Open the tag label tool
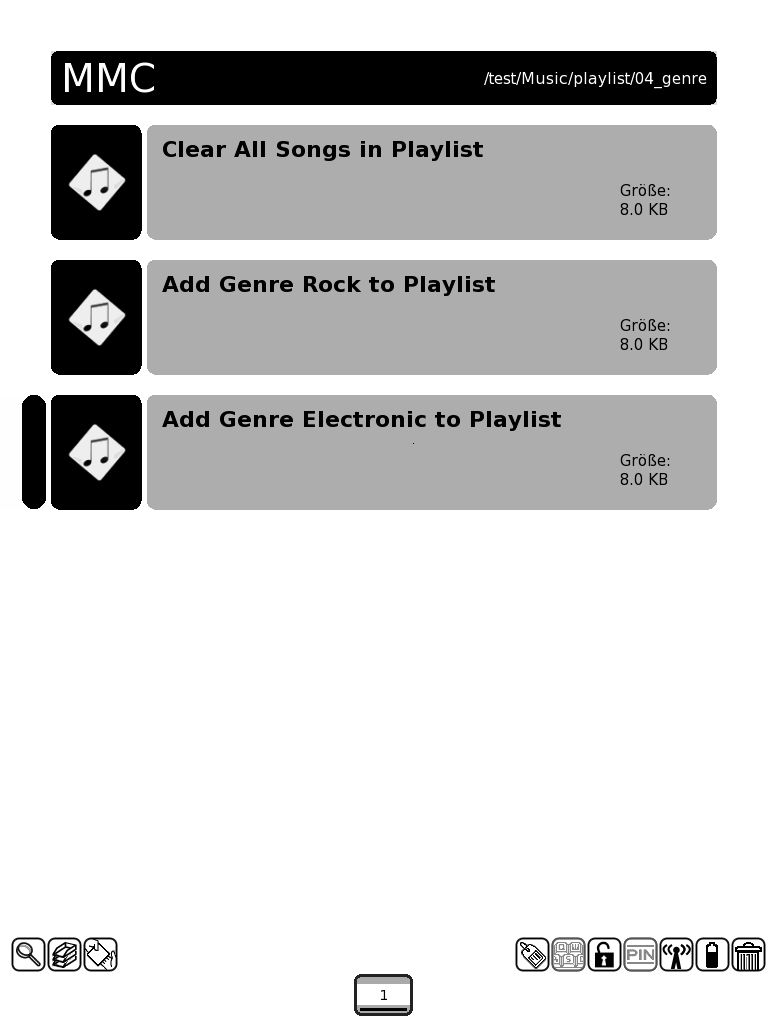 pyautogui.click(x=532, y=955)
